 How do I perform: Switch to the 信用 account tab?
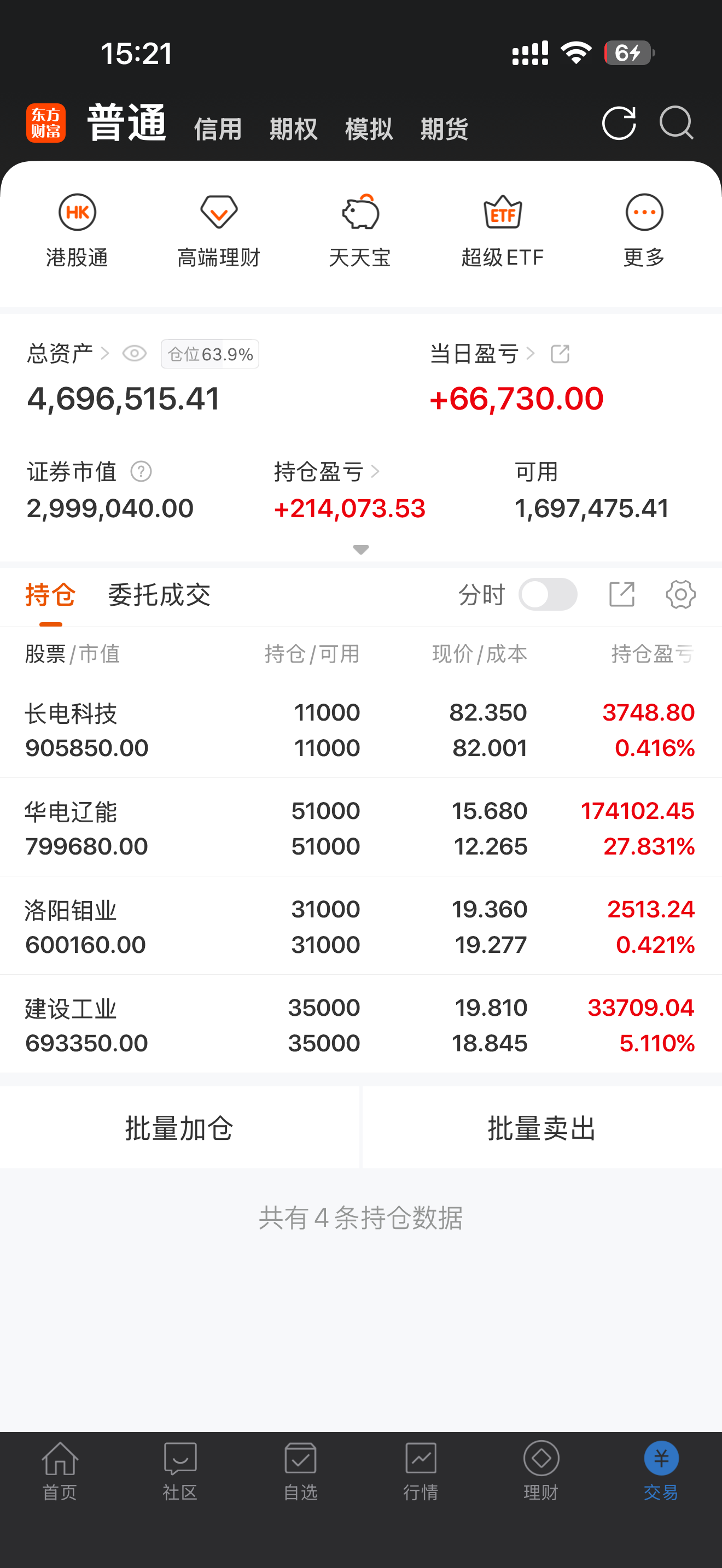(x=218, y=129)
